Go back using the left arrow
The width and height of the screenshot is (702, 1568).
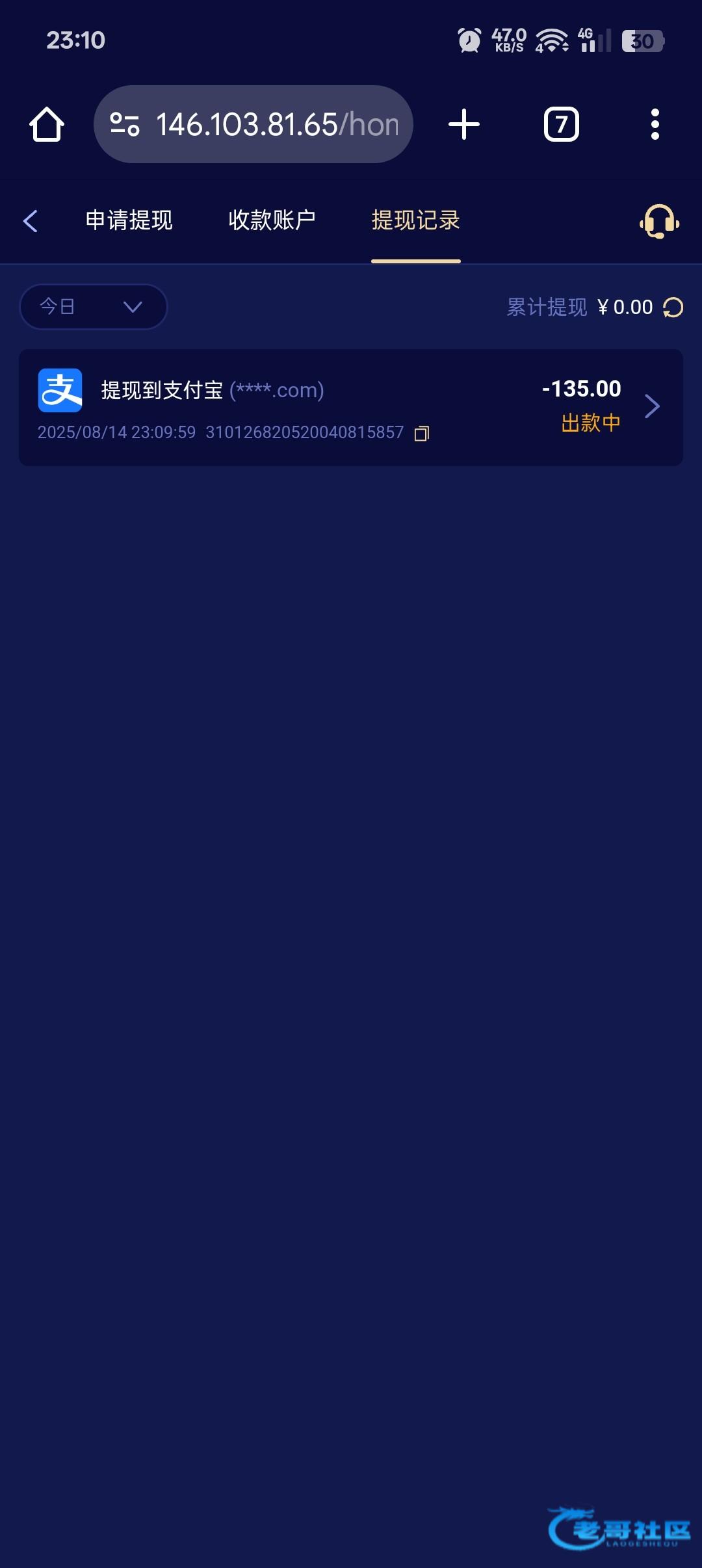(x=30, y=221)
